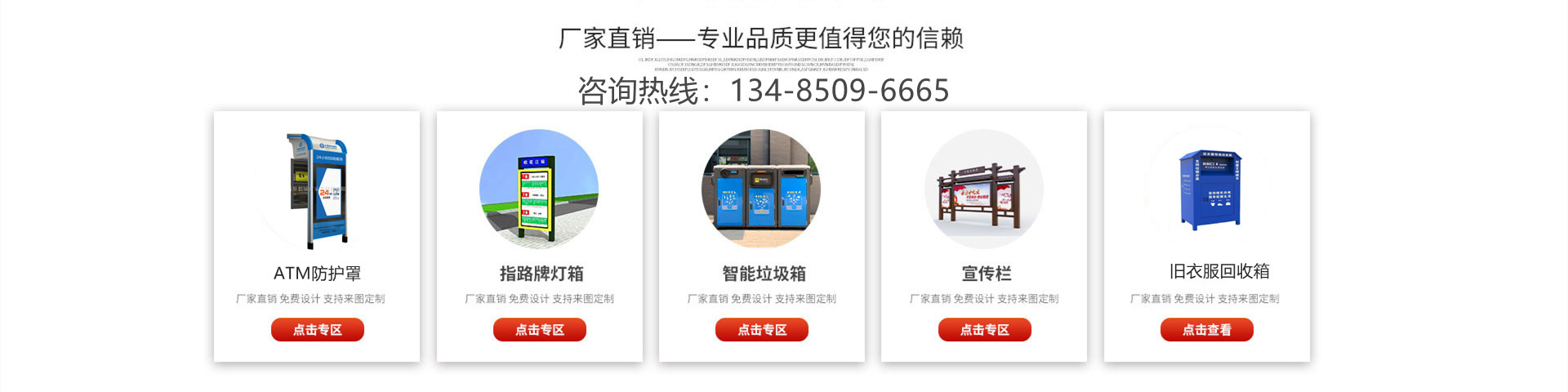Open 点击专区 for 指路牌灯箱
This screenshot has width=1568, height=392.
tap(539, 330)
